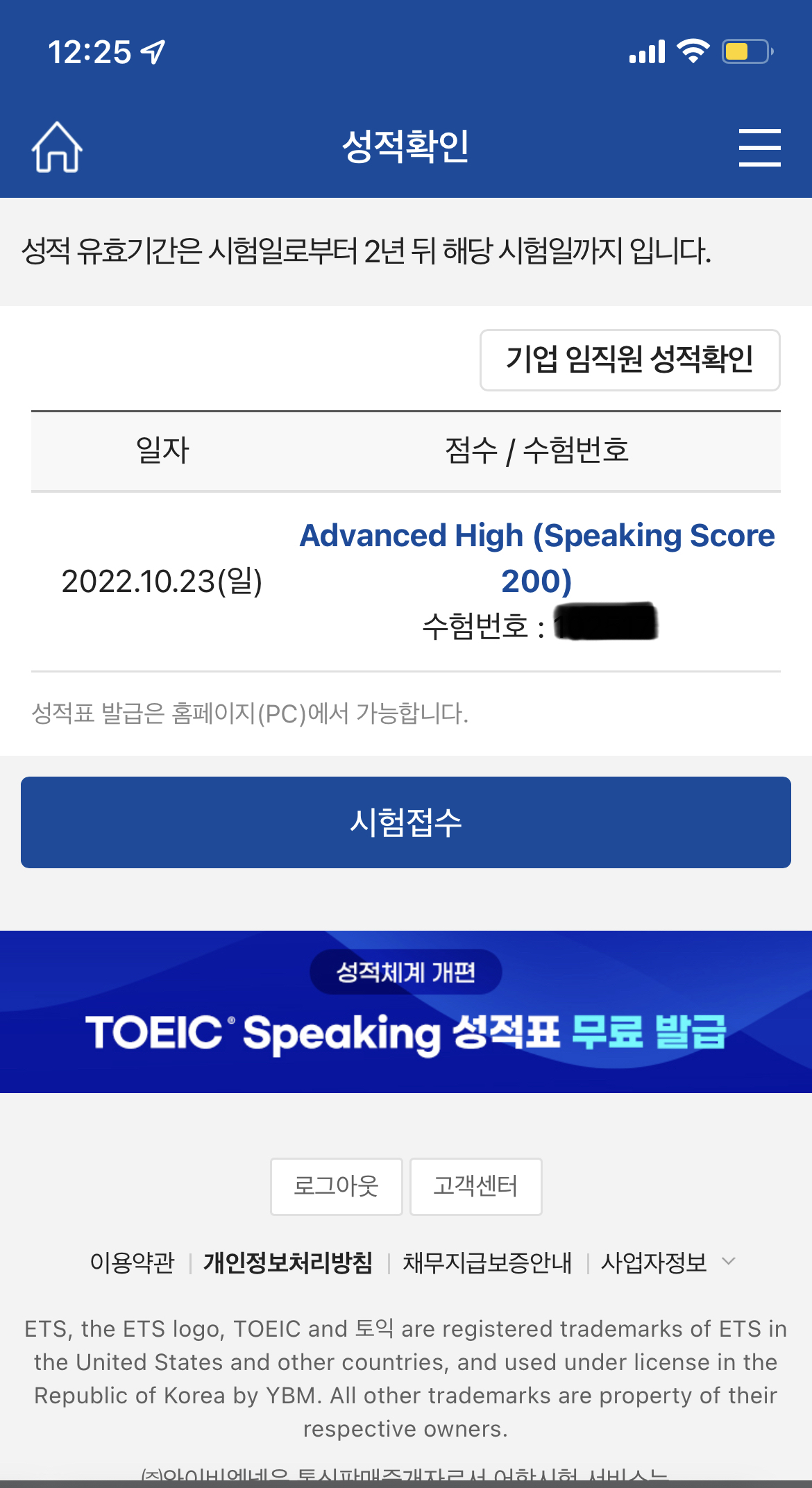Viewport: 812px width, 1488px height.
Task: Open 채무지급보증안내 link
Action: 487,1262
